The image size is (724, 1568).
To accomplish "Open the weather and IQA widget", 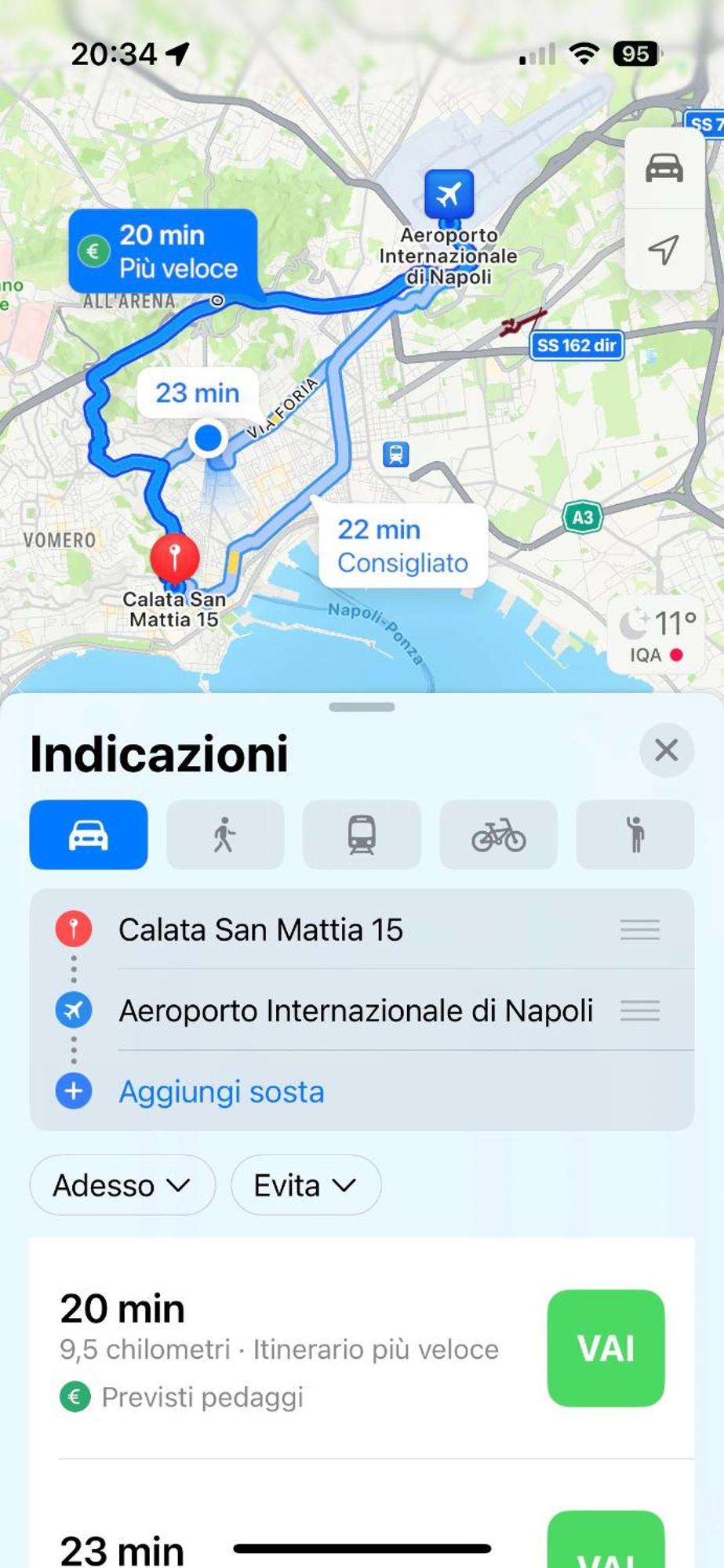I will tap(657, 637).
